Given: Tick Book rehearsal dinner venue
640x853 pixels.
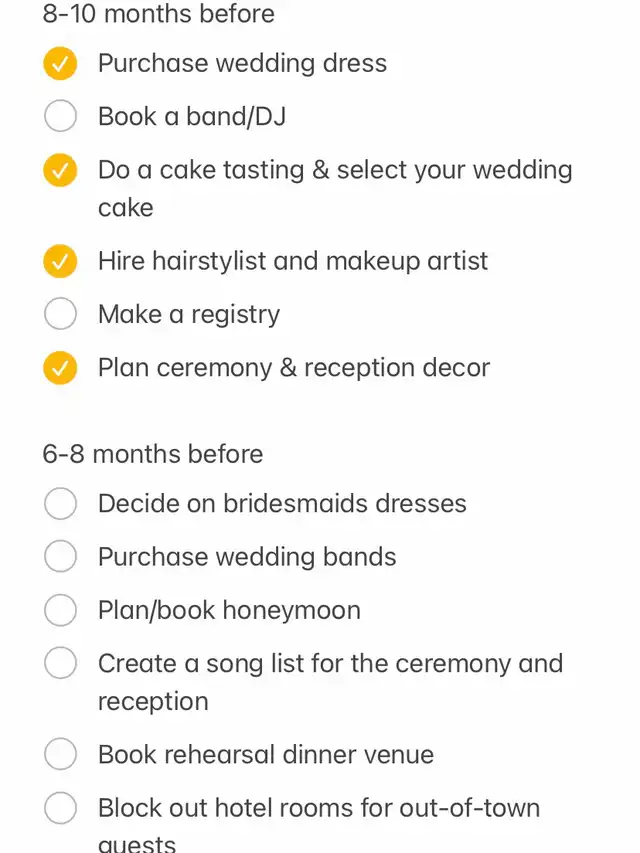Looking at the screenshot, I should click(x=61, y=755).
